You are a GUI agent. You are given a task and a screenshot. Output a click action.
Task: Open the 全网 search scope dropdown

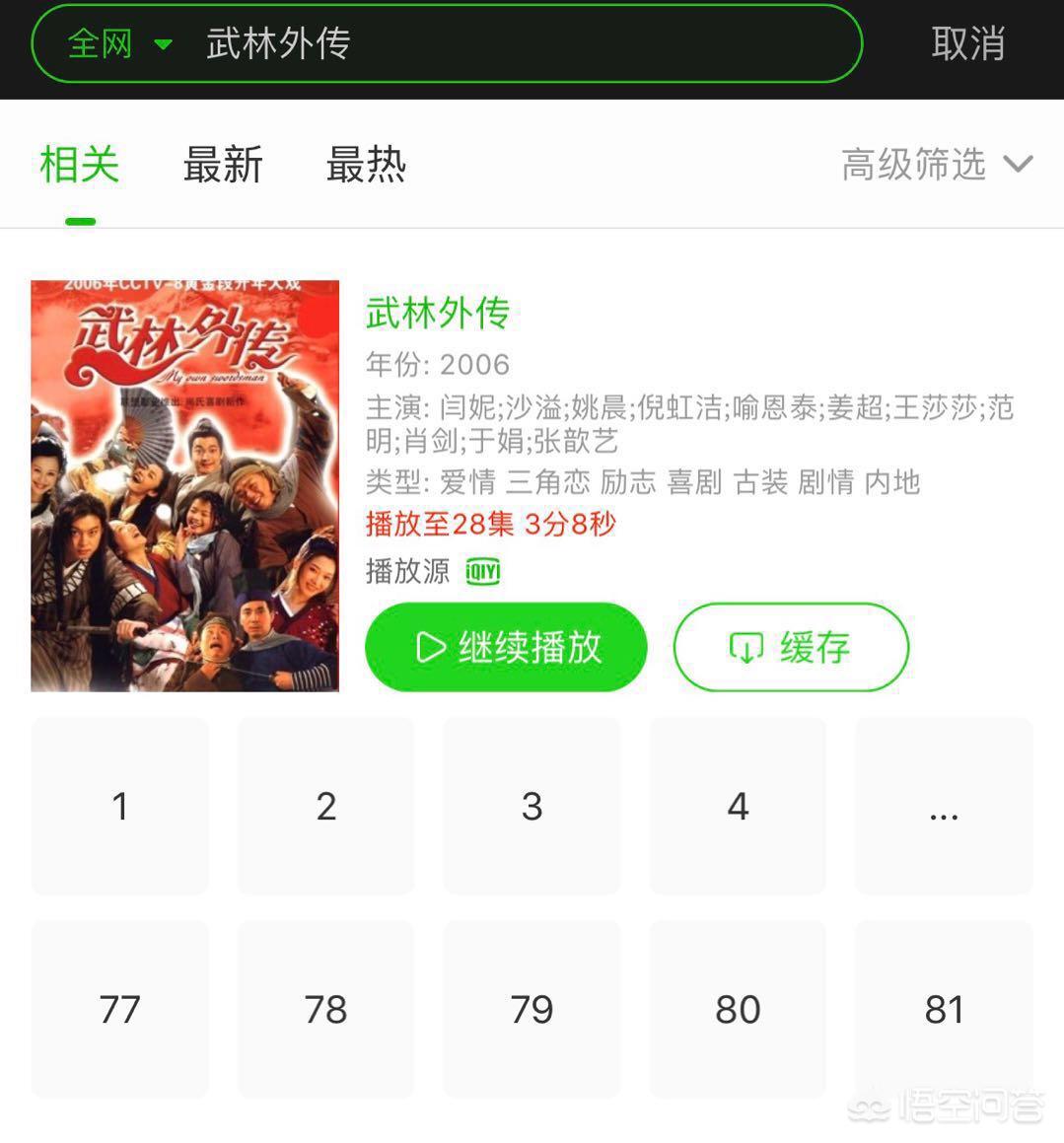point(118,43)
